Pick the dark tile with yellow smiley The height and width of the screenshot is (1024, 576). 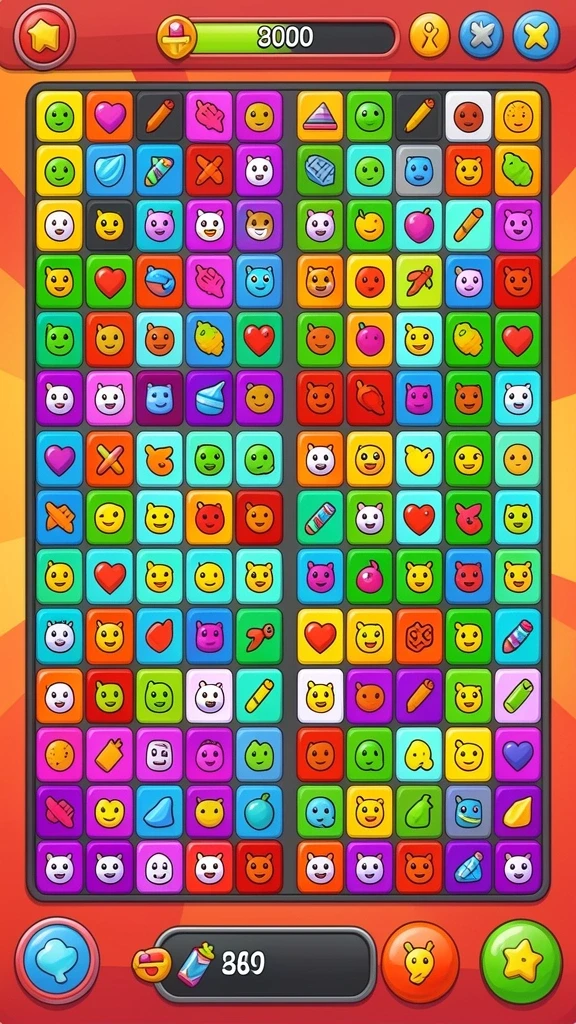click(x=109, y=226)
